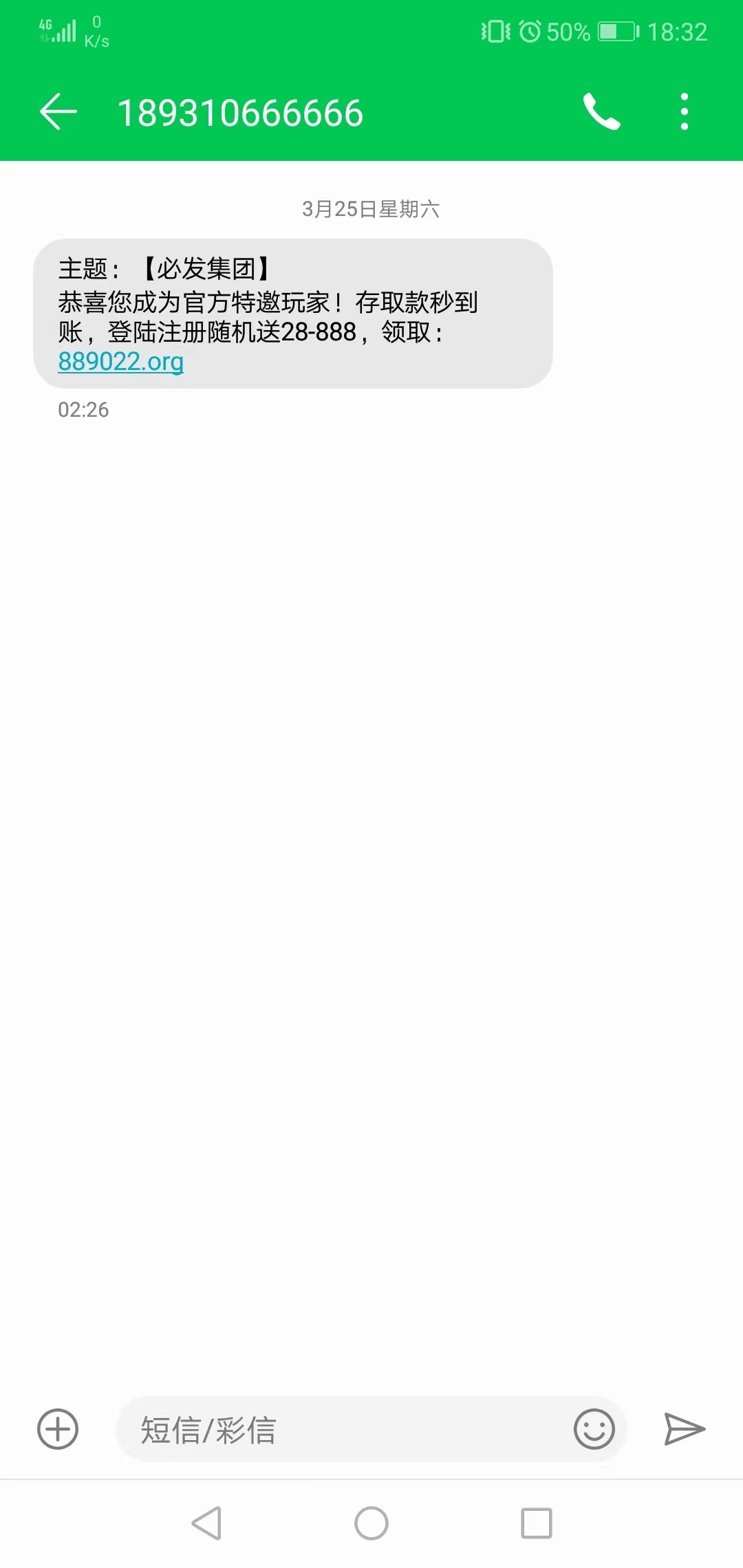Open the three-dot overflow menu

point(684,112)
